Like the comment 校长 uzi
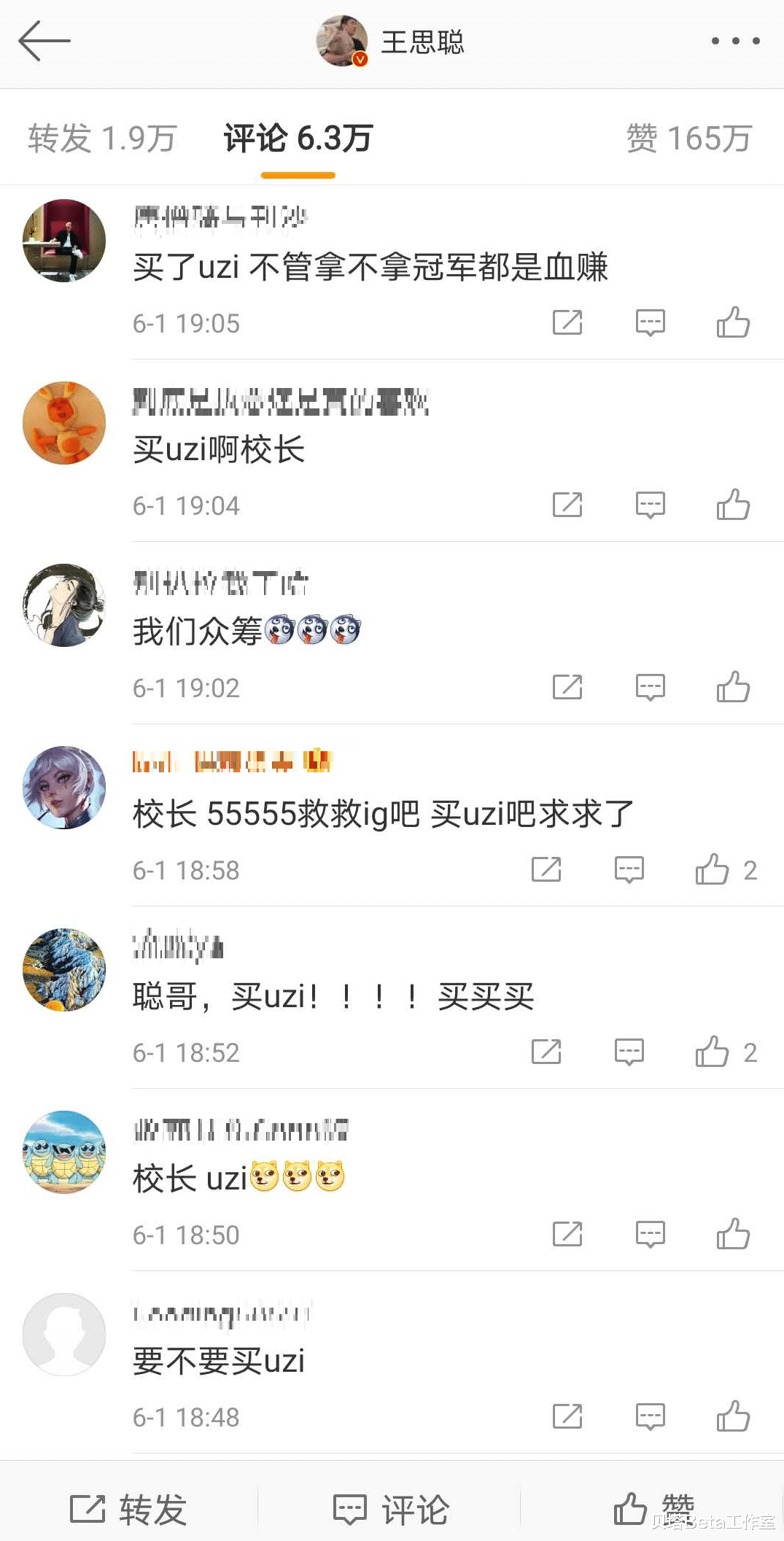This screenshot has height=1541, width=784. tap(734, 1233)
